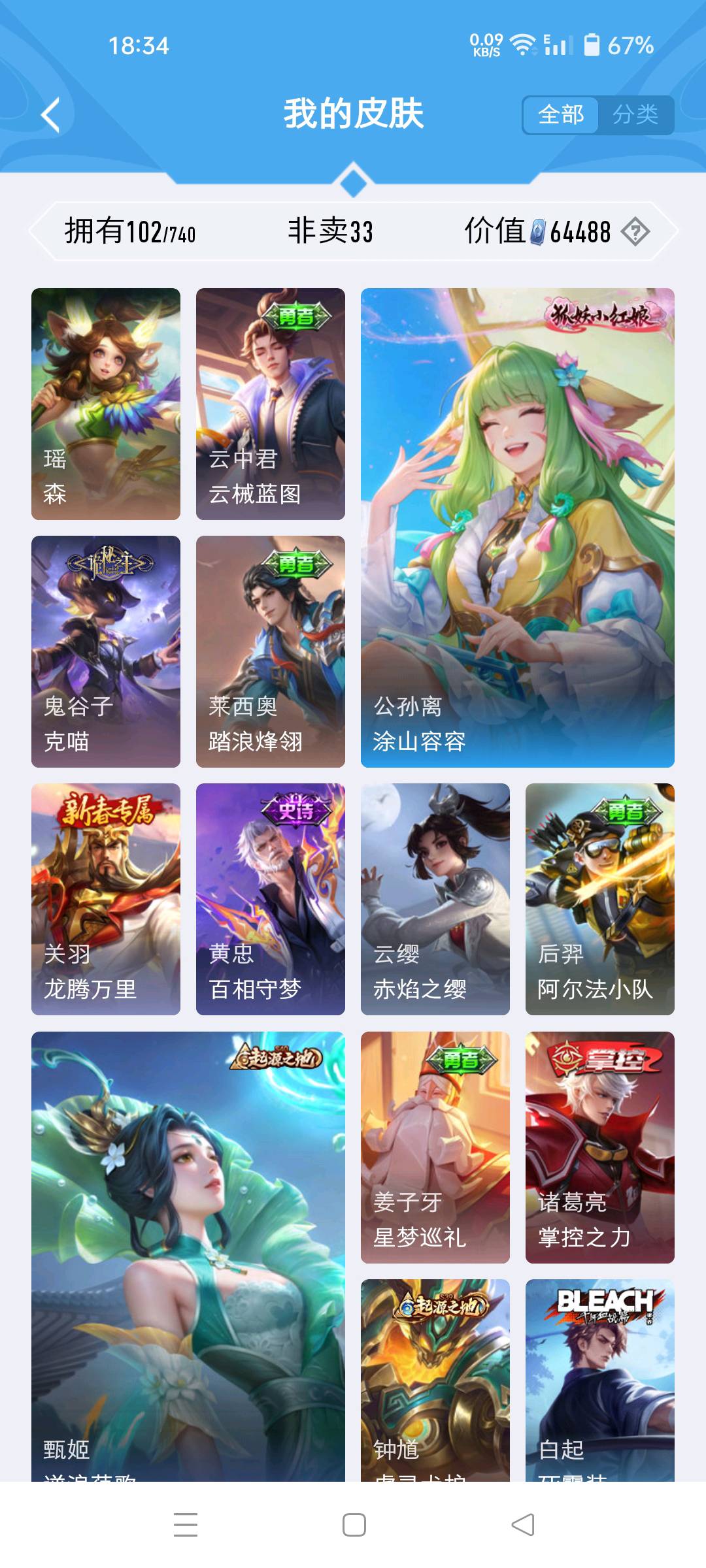View the 云中君 云械蓝图 skin
This screenshot has height=1568, width=706.
[271, 404]
